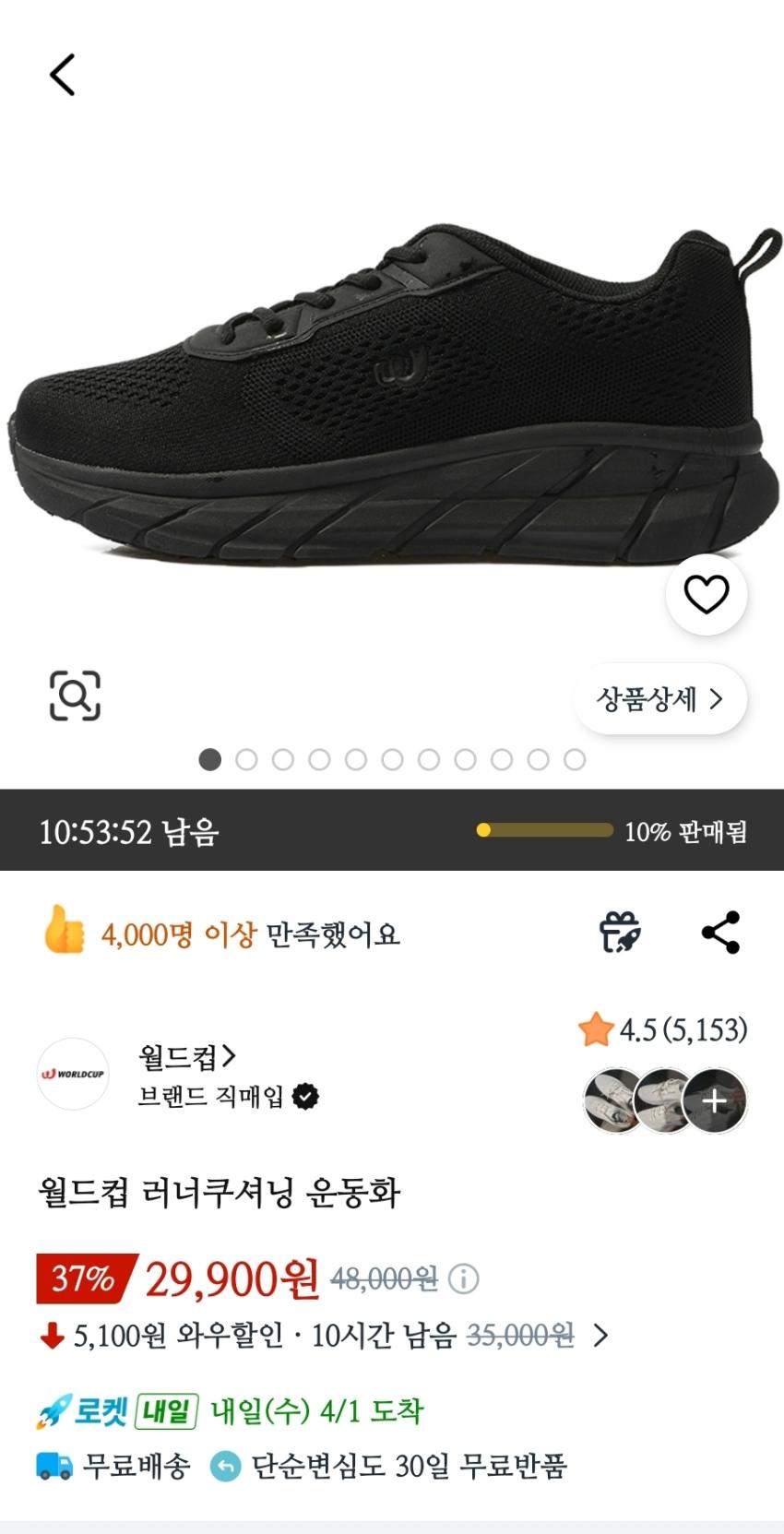784x1534 pixels.
Task: Open the 월드컵 brand page
Action: pos(187,1056)
